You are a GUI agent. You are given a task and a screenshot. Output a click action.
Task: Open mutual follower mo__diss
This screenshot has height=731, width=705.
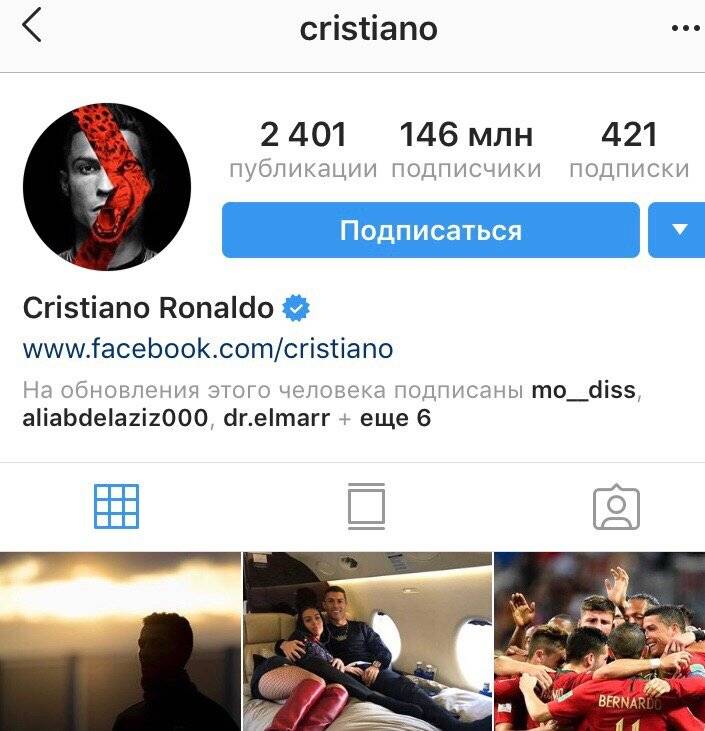(583, 390)
